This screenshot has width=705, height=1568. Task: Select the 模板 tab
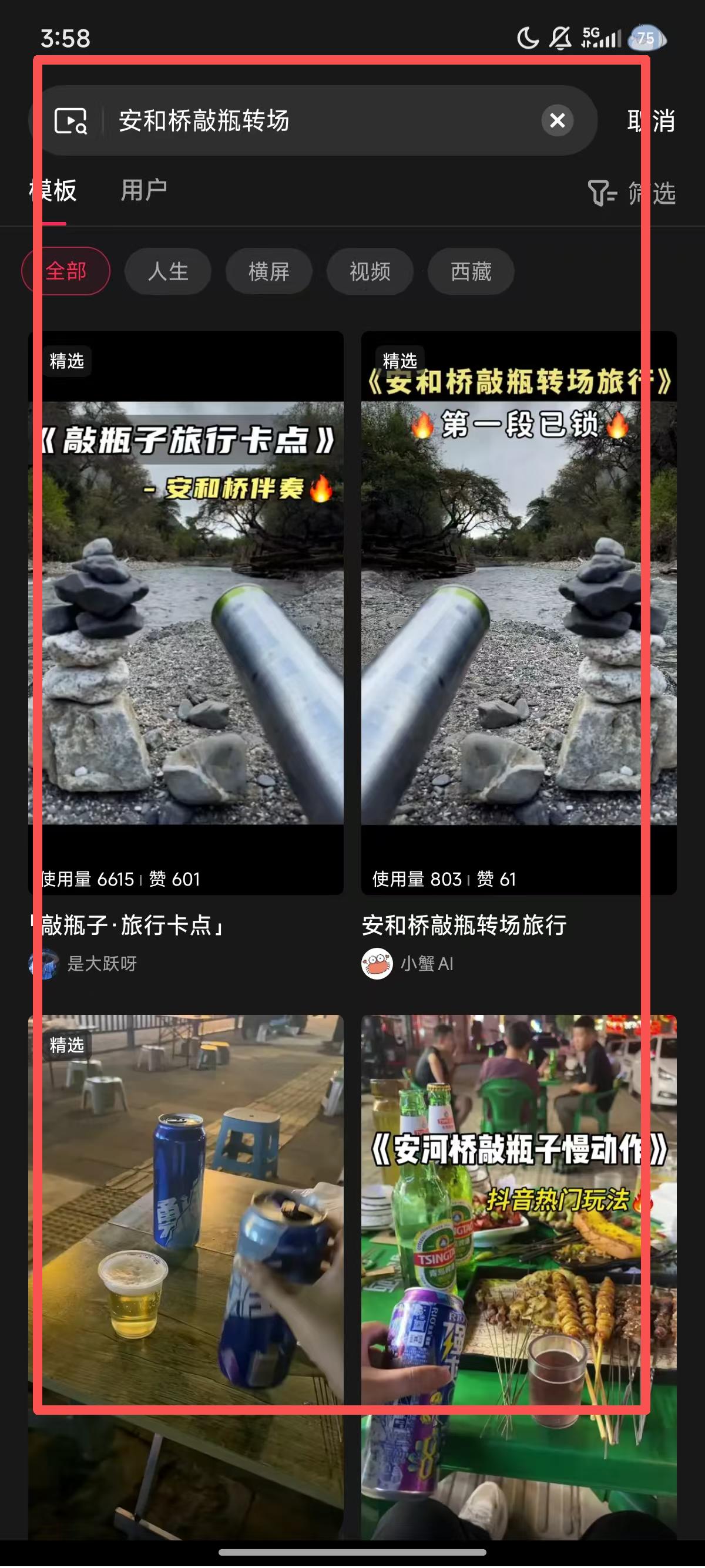(x=51, y=190)
